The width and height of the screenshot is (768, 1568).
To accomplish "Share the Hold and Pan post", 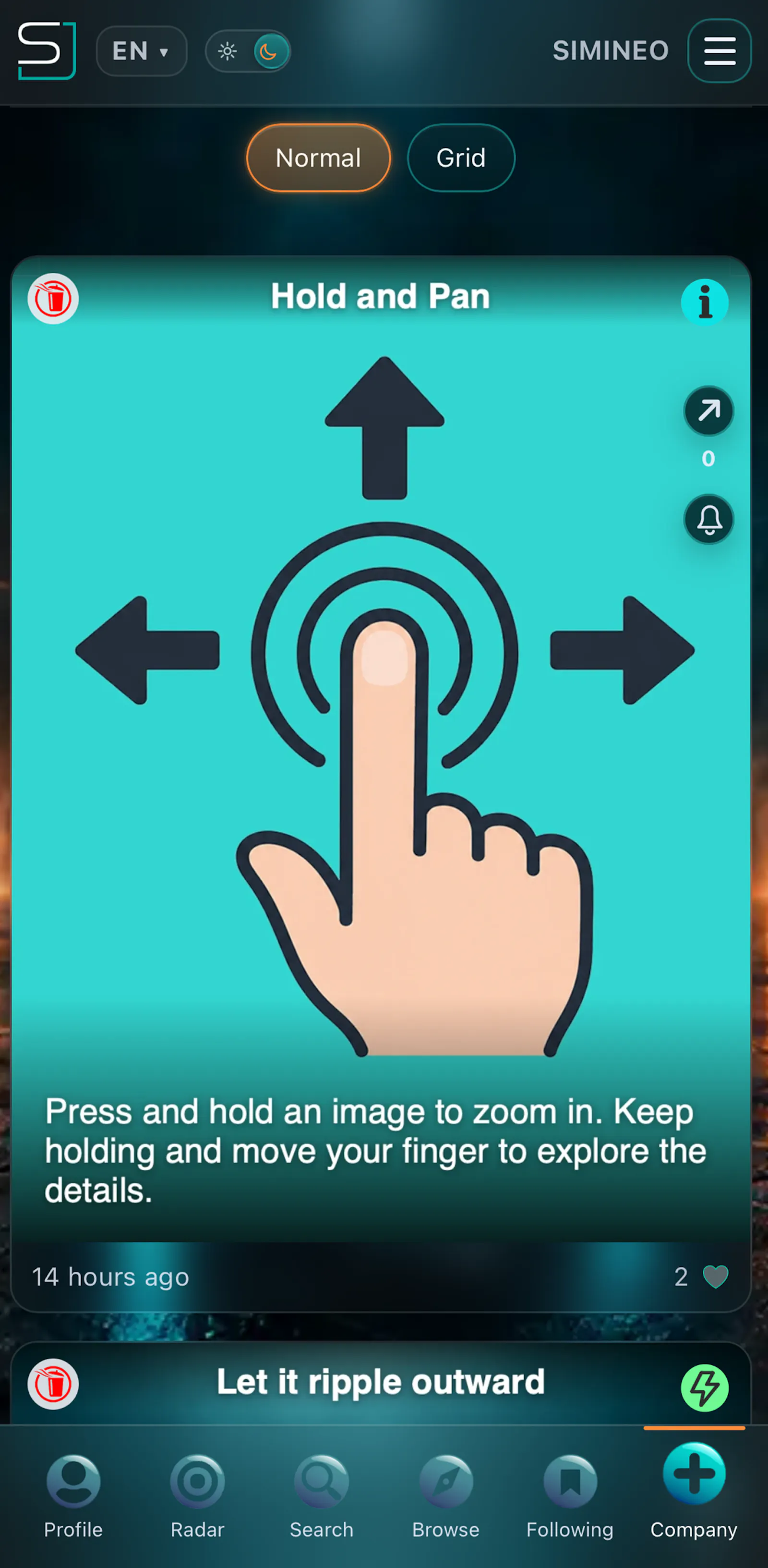I will (x=708, y=411).
